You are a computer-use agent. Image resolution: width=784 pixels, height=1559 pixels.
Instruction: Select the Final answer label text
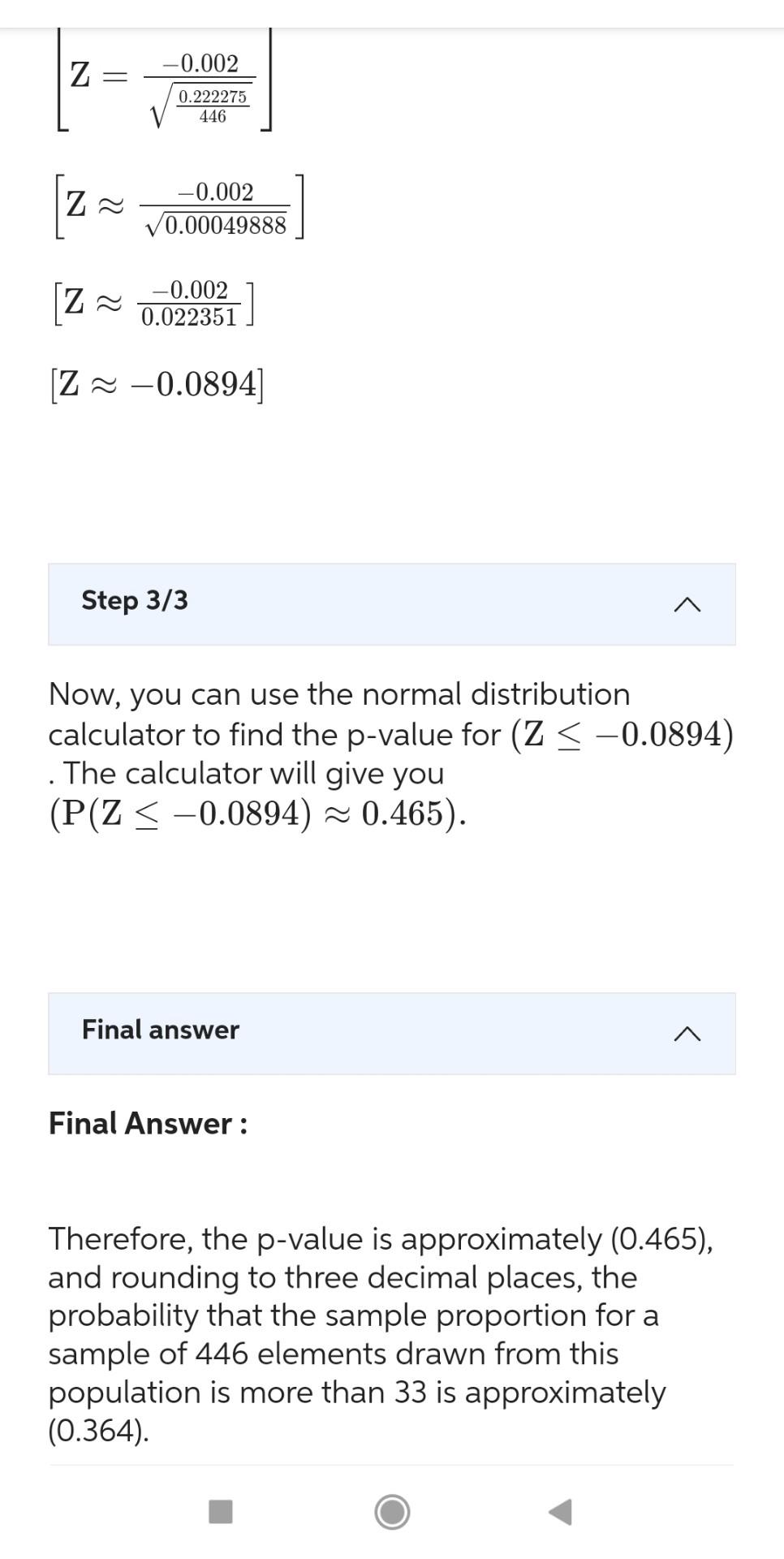point(160,1030)
